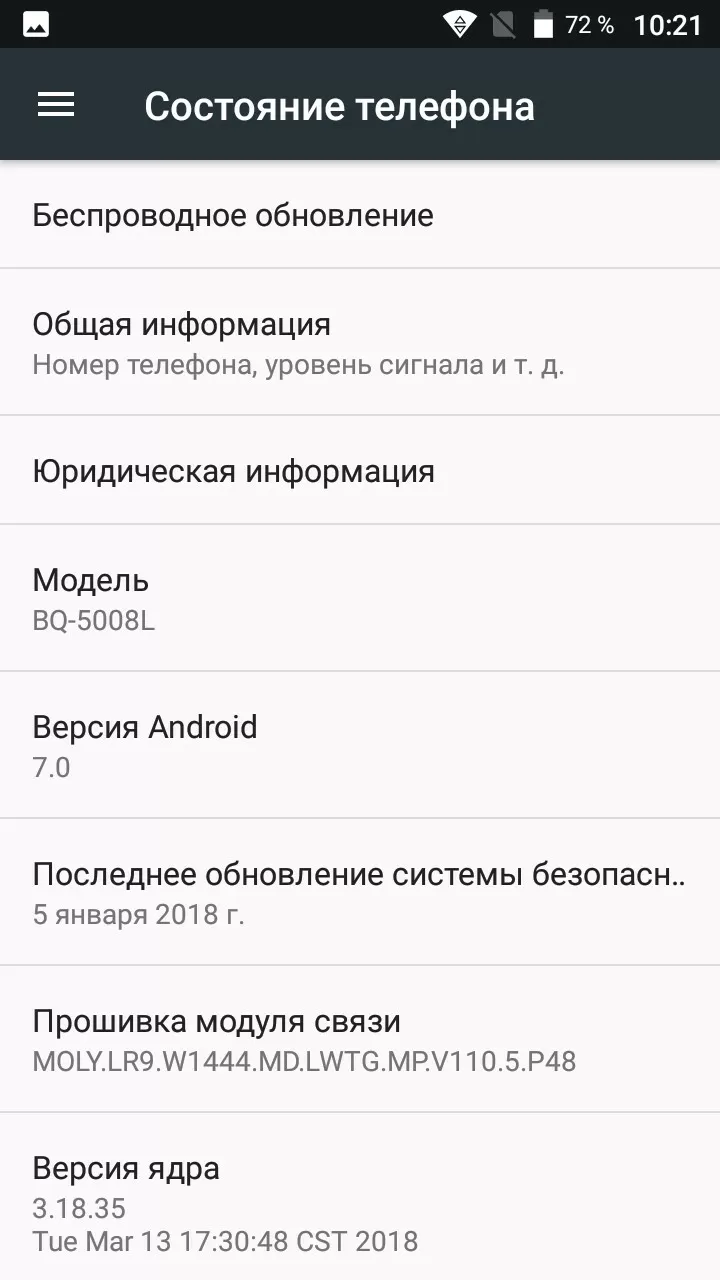This screenshot has width=720, height=1280.
Task: Open the hamburger drawer menu
Action: (x=56, y=105)
